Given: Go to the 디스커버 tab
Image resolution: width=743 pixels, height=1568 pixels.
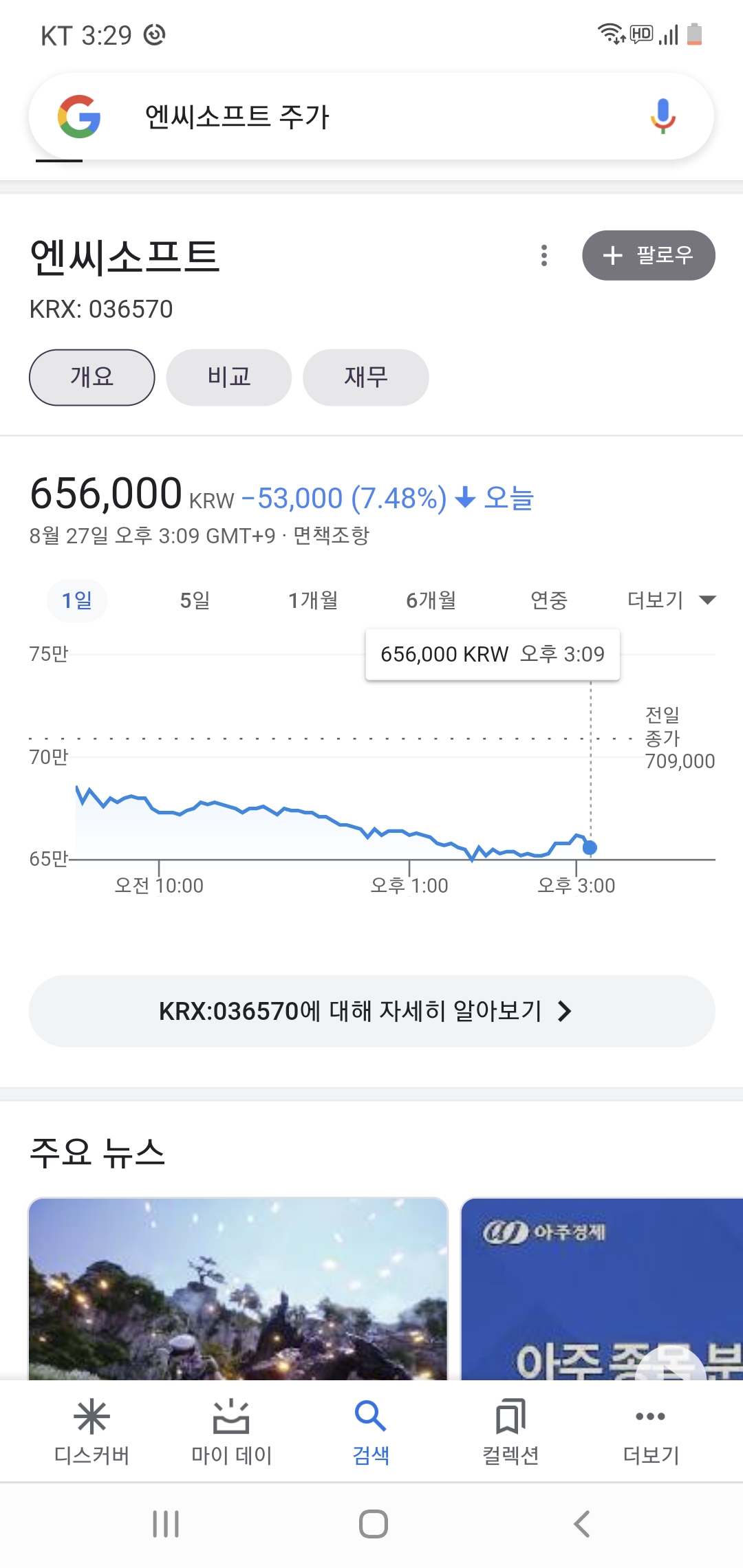Looking at the screenshot, I should click(x=91, y=1430).
